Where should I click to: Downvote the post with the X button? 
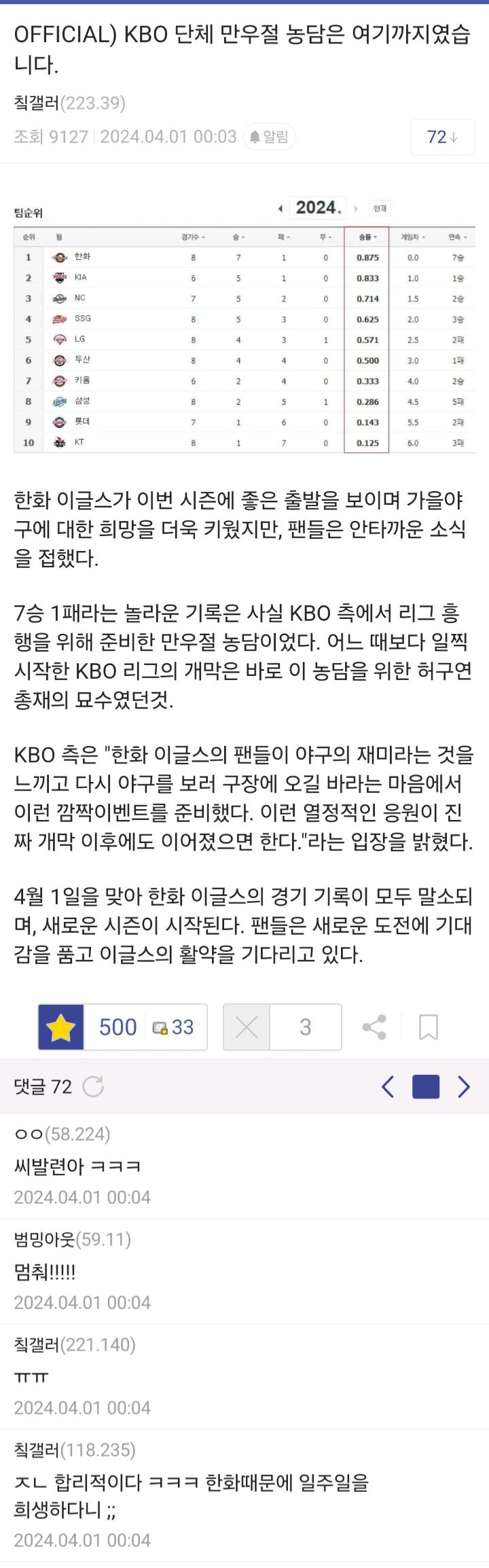pos(247,1027)
